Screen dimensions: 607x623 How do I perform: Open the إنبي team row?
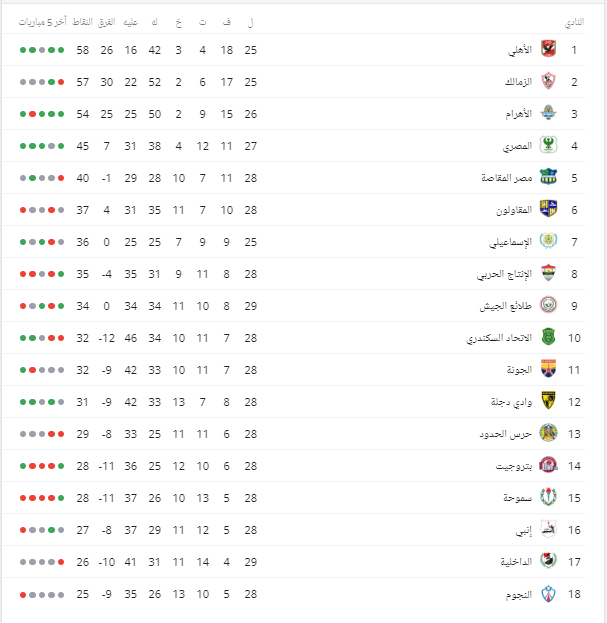point(523,530)
